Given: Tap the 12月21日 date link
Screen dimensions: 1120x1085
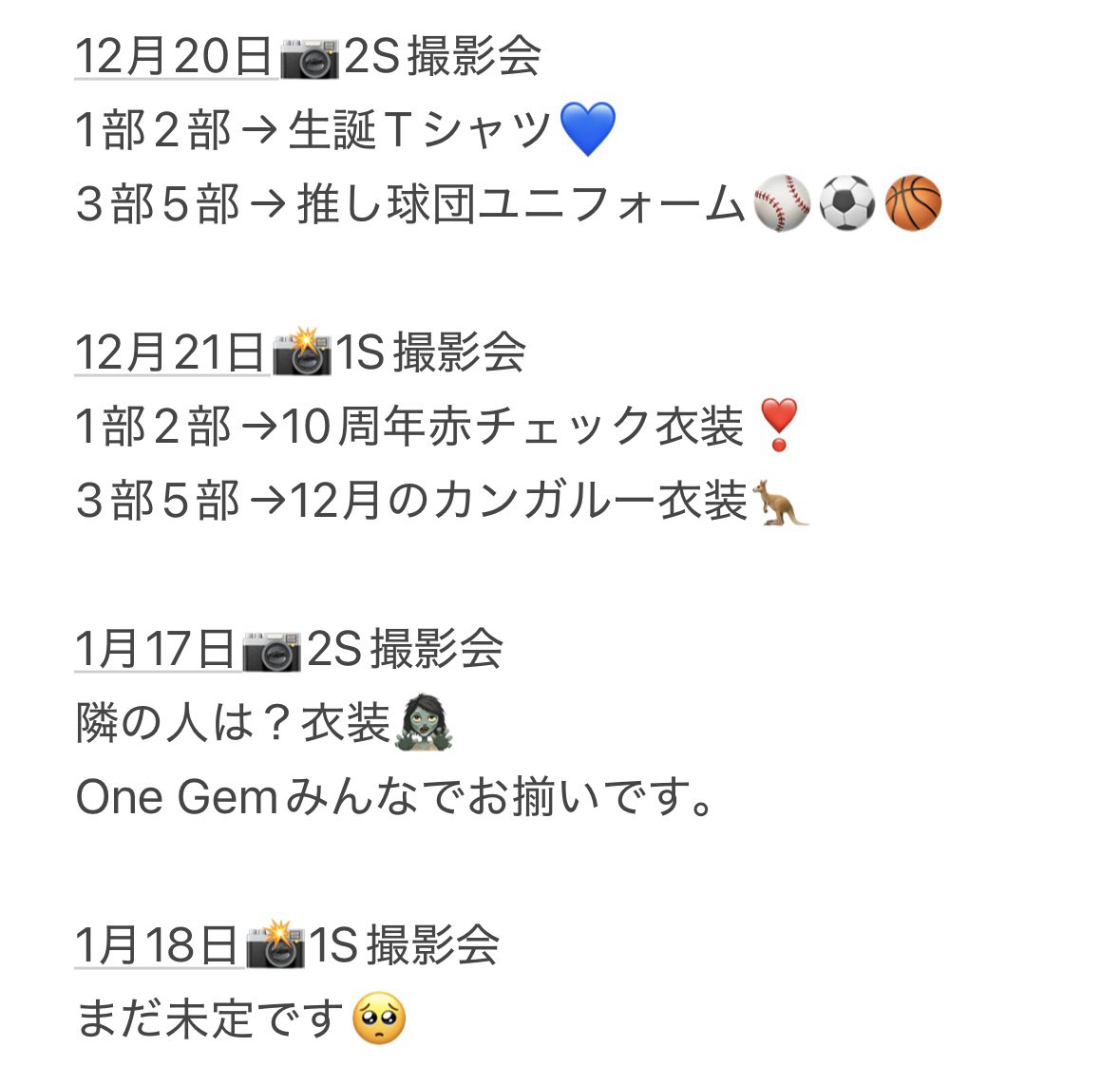Looking at the screenshot, I should coord(170,353).
